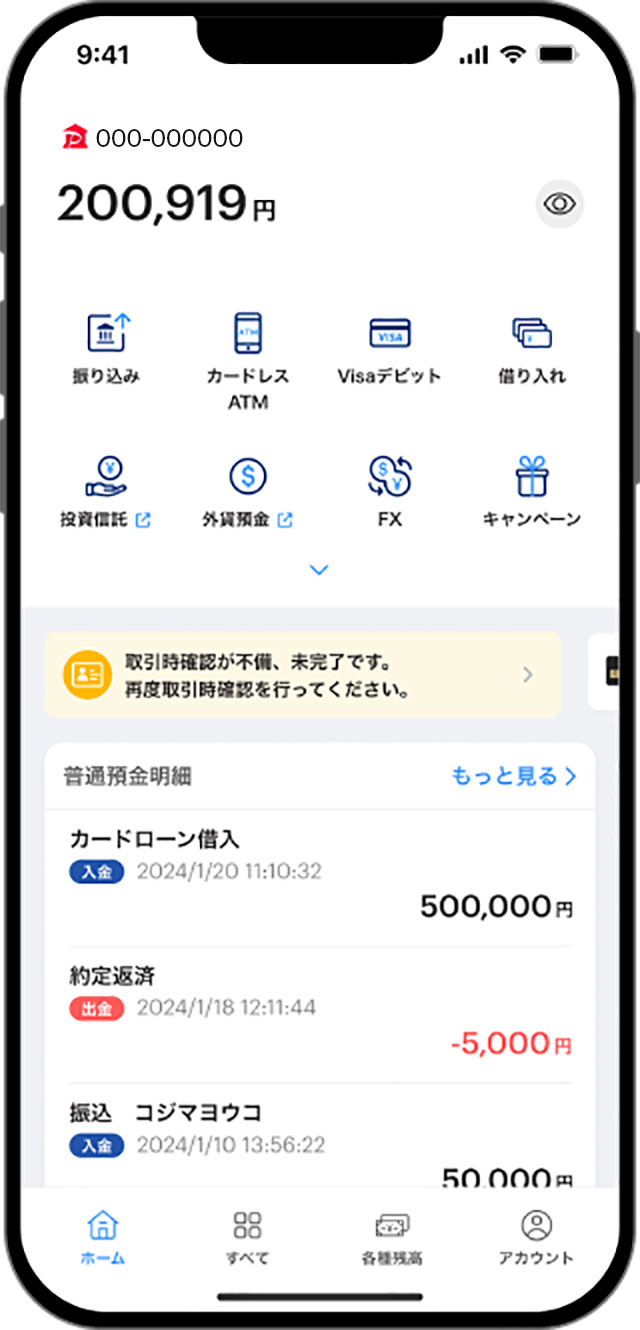The width and height of the screenshot is (640, 1330).
Task: Tap もっと見る for more transactions
Action: click(x=514, y=776)
